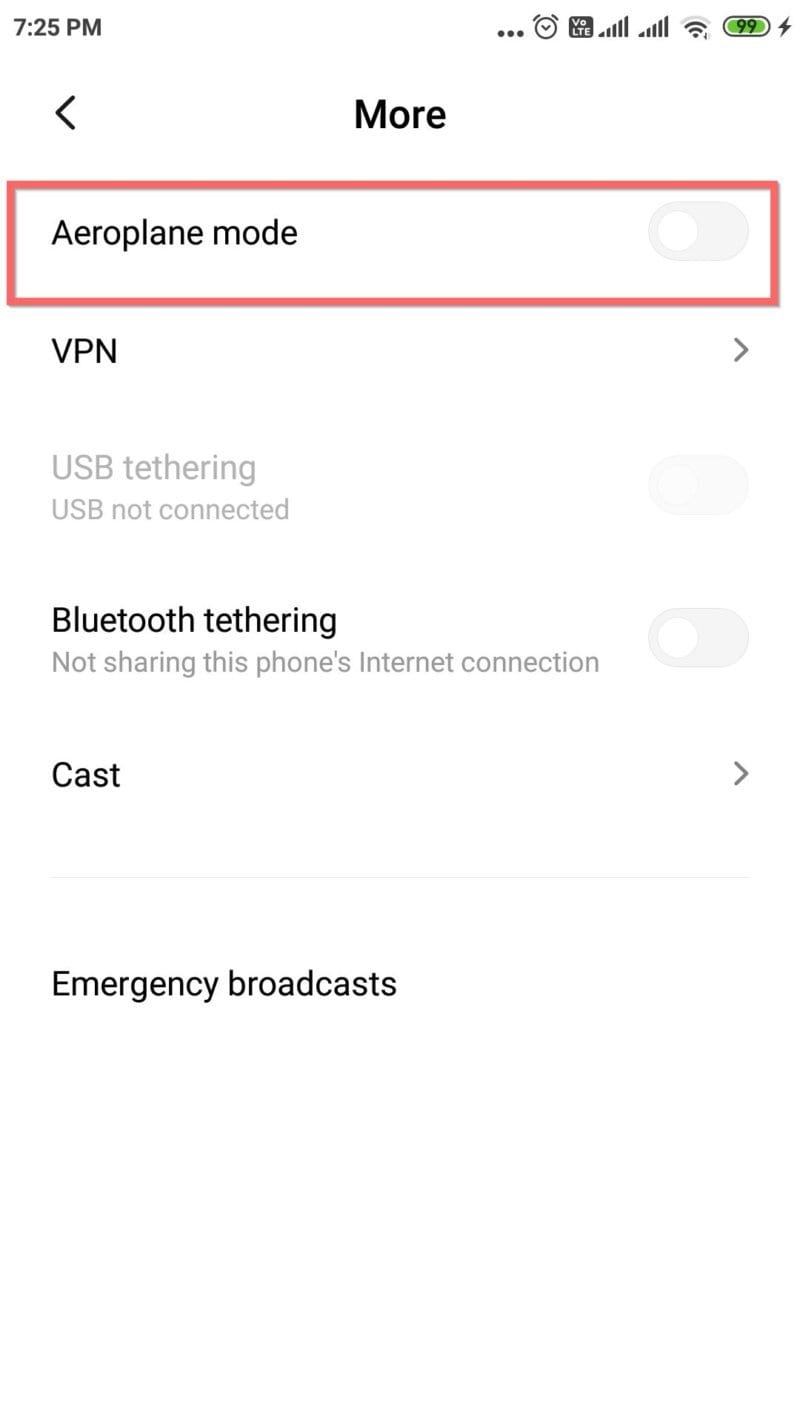
Task: Tap the USB not connected subtitle
Action: 170,509
